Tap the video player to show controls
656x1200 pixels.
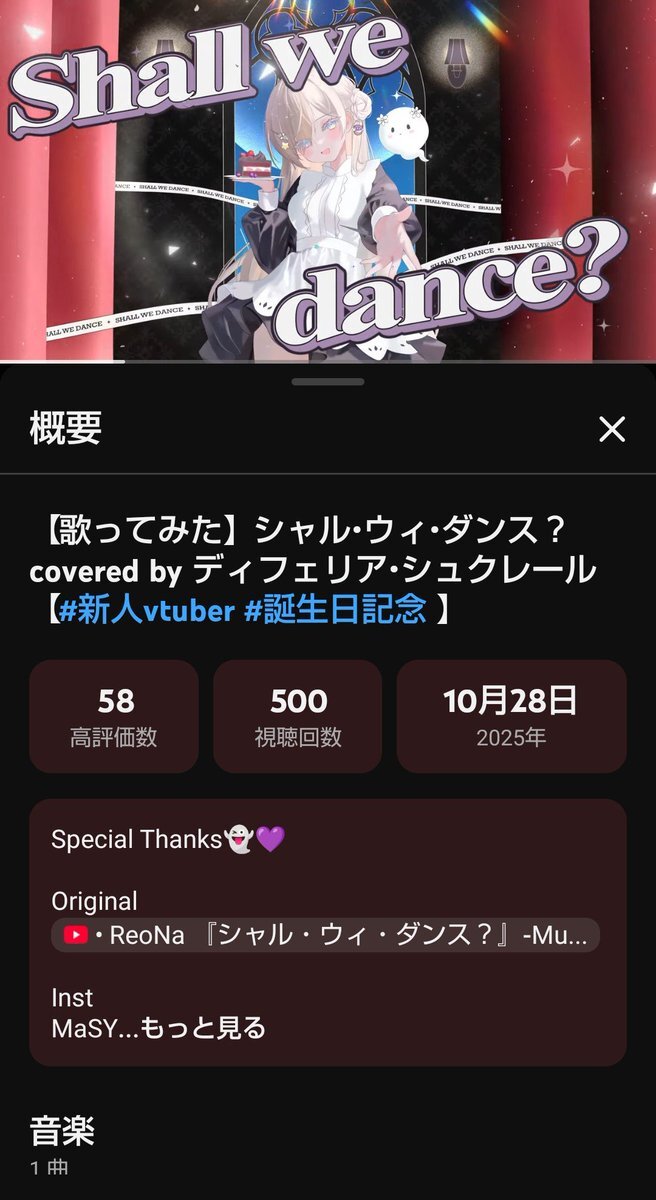pyautogui.click(x=328, y=180)
